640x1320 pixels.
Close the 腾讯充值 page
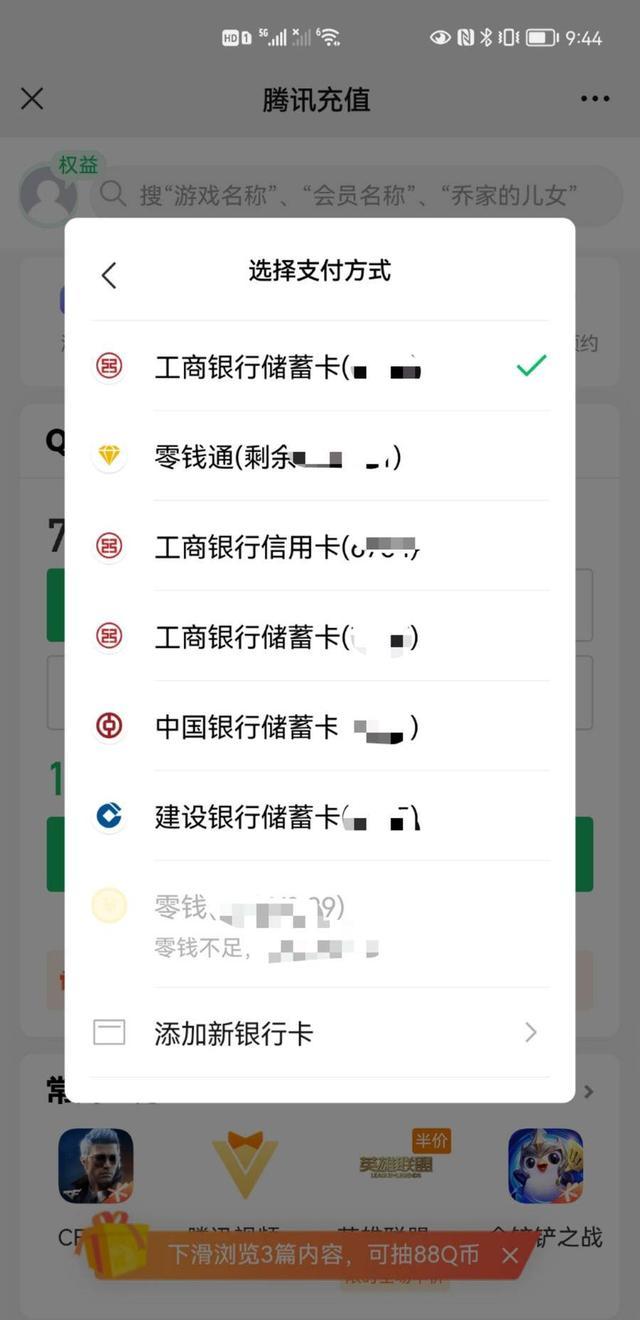click(x=32, y=99)
